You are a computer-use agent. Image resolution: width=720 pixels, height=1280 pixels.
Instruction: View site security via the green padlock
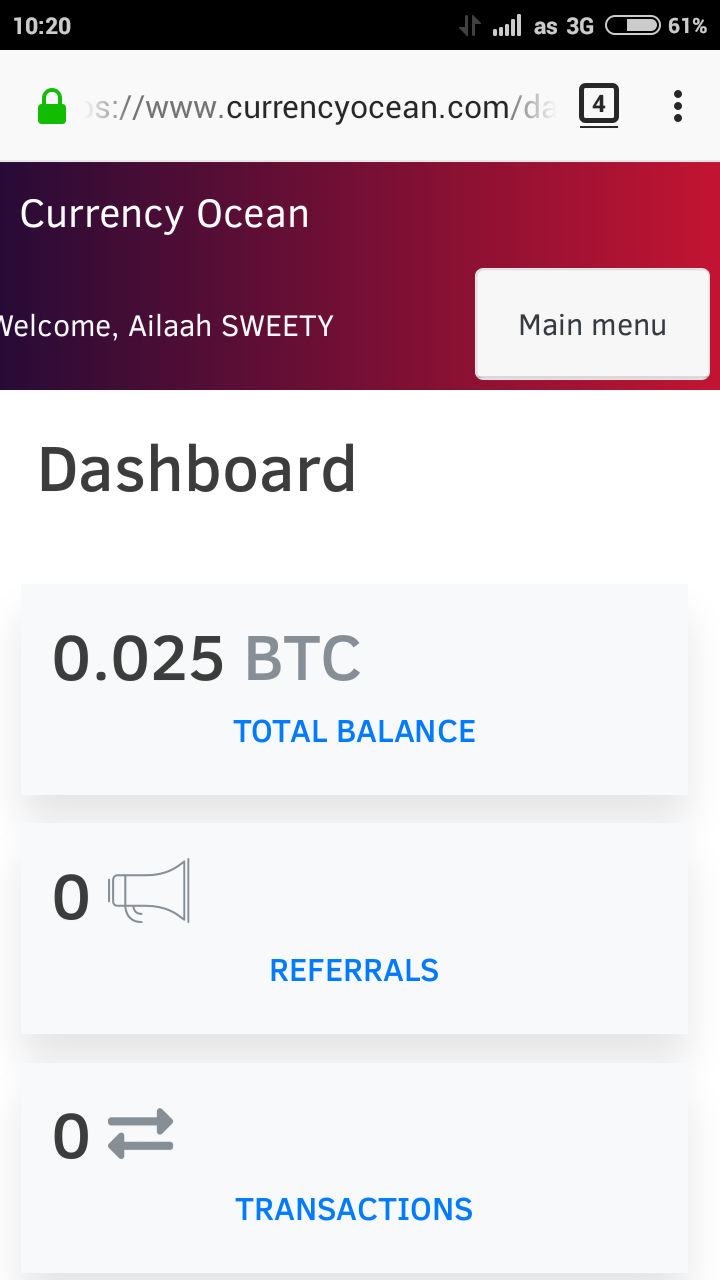click(52, 107)
